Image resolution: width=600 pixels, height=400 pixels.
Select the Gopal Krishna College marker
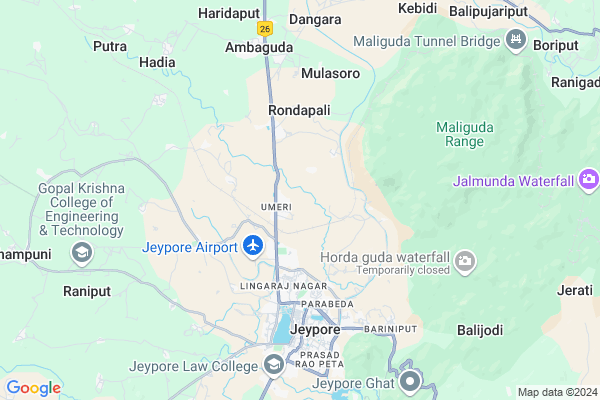[x=79, y=254]
